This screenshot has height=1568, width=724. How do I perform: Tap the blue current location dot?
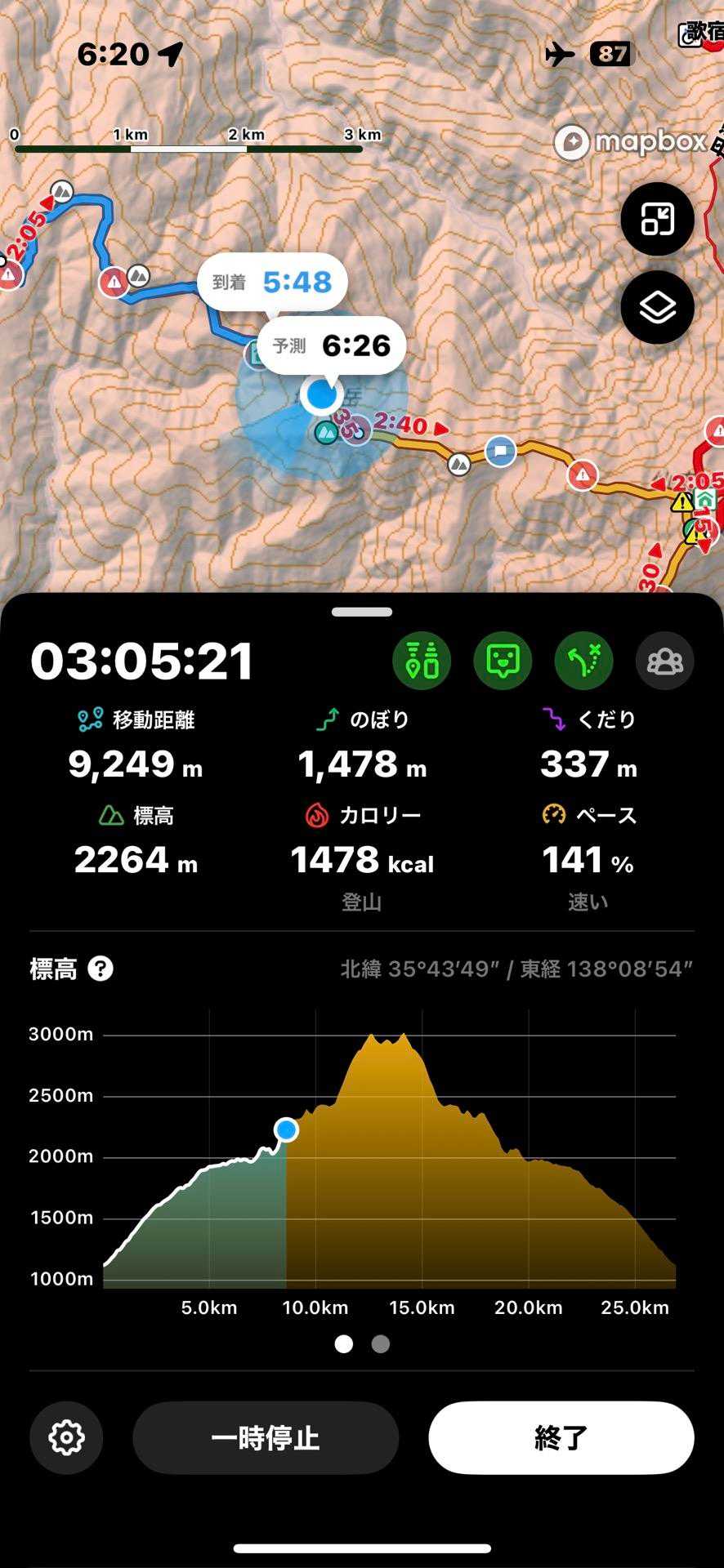click(x=321, y=395)
